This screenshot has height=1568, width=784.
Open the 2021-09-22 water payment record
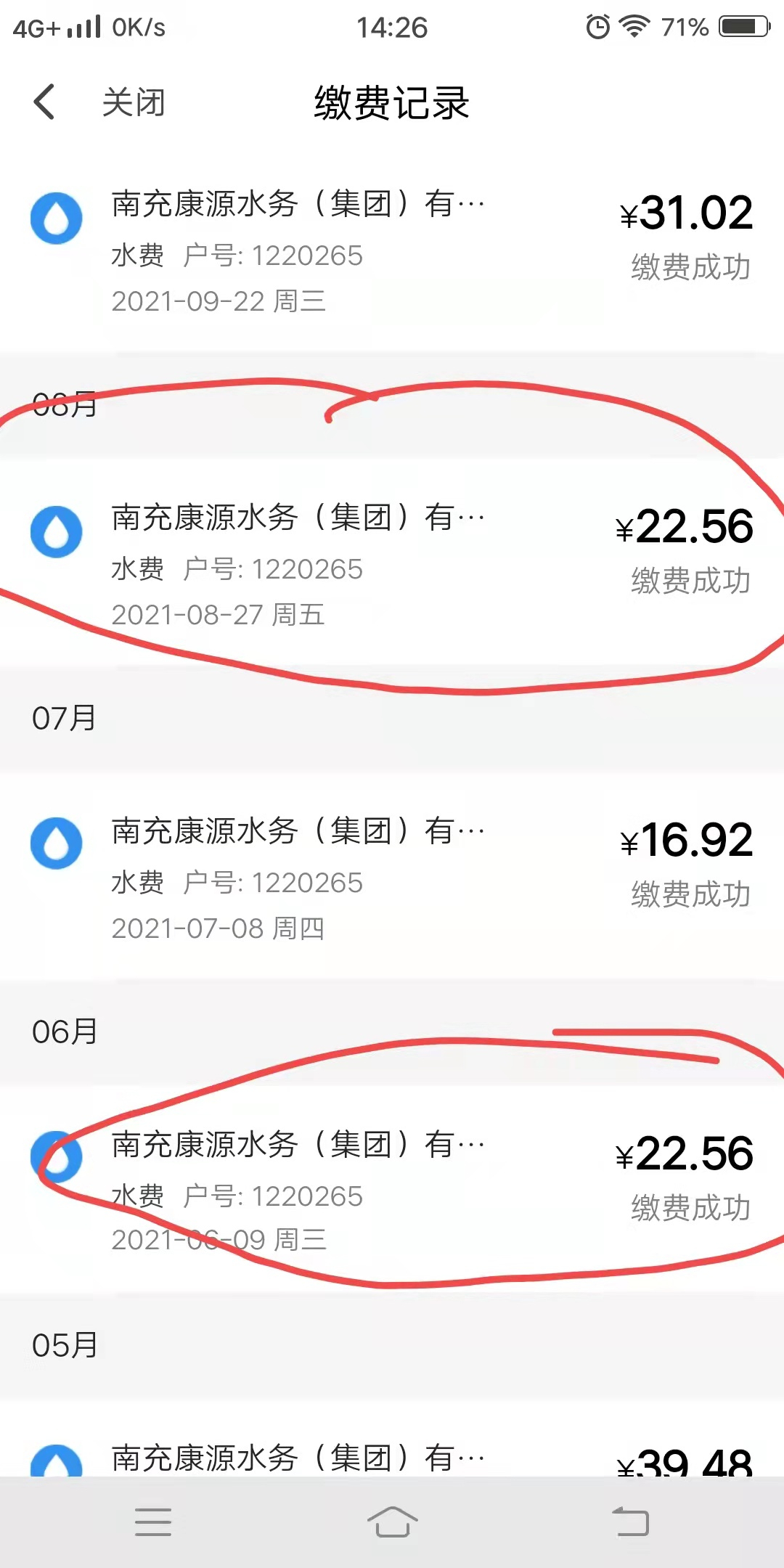click(392, 250)
